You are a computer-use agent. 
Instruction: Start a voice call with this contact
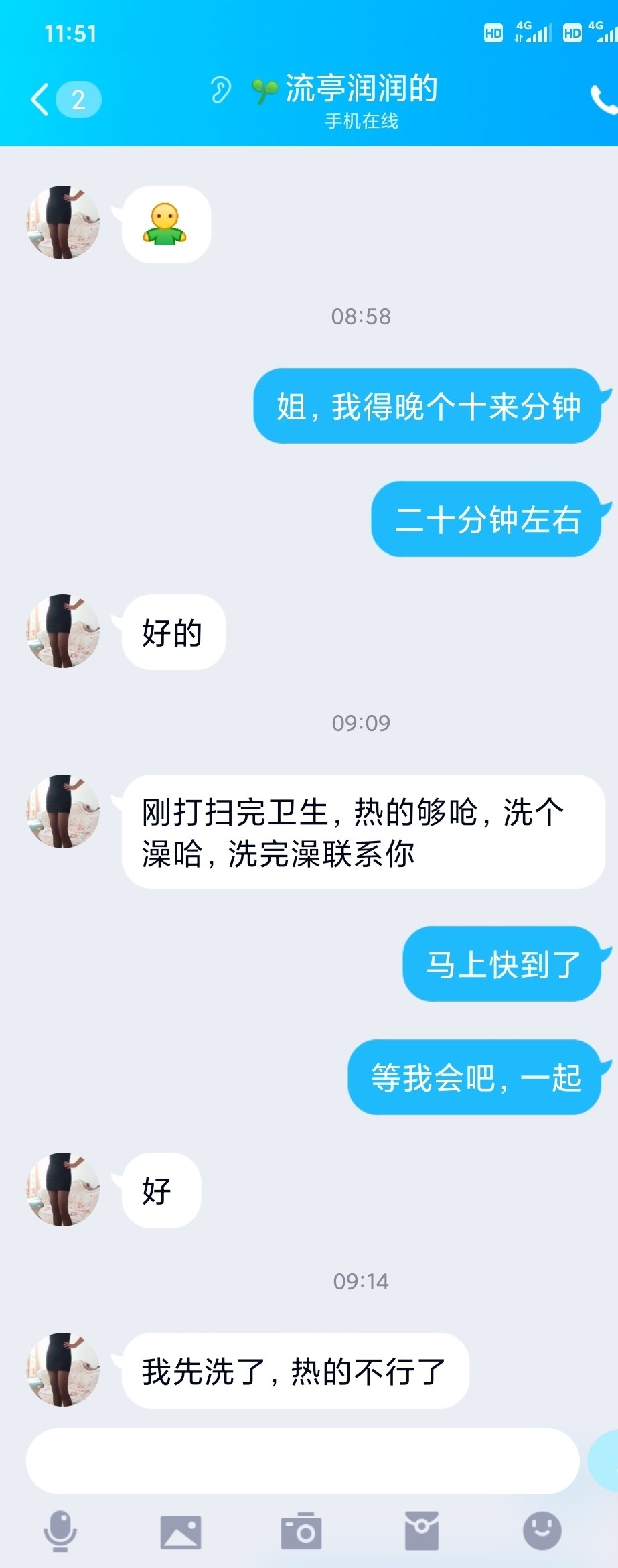coord(604,100)
